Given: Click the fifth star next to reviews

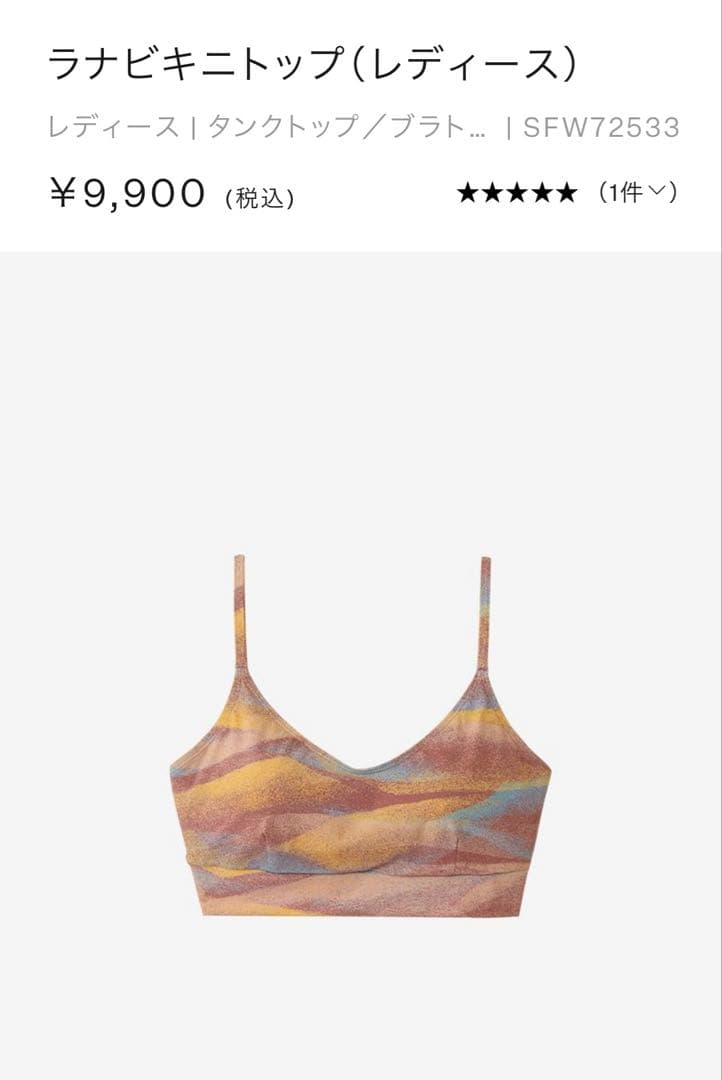Looking at the screenshot, I should [565, 191].
